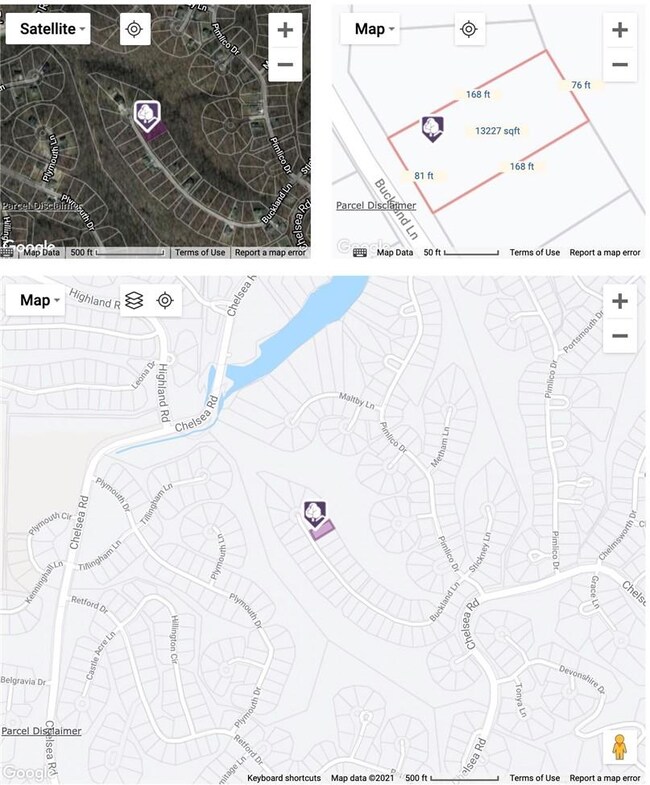Zoom in on the satellite map

pyautogui.click(x=285, y=29)
